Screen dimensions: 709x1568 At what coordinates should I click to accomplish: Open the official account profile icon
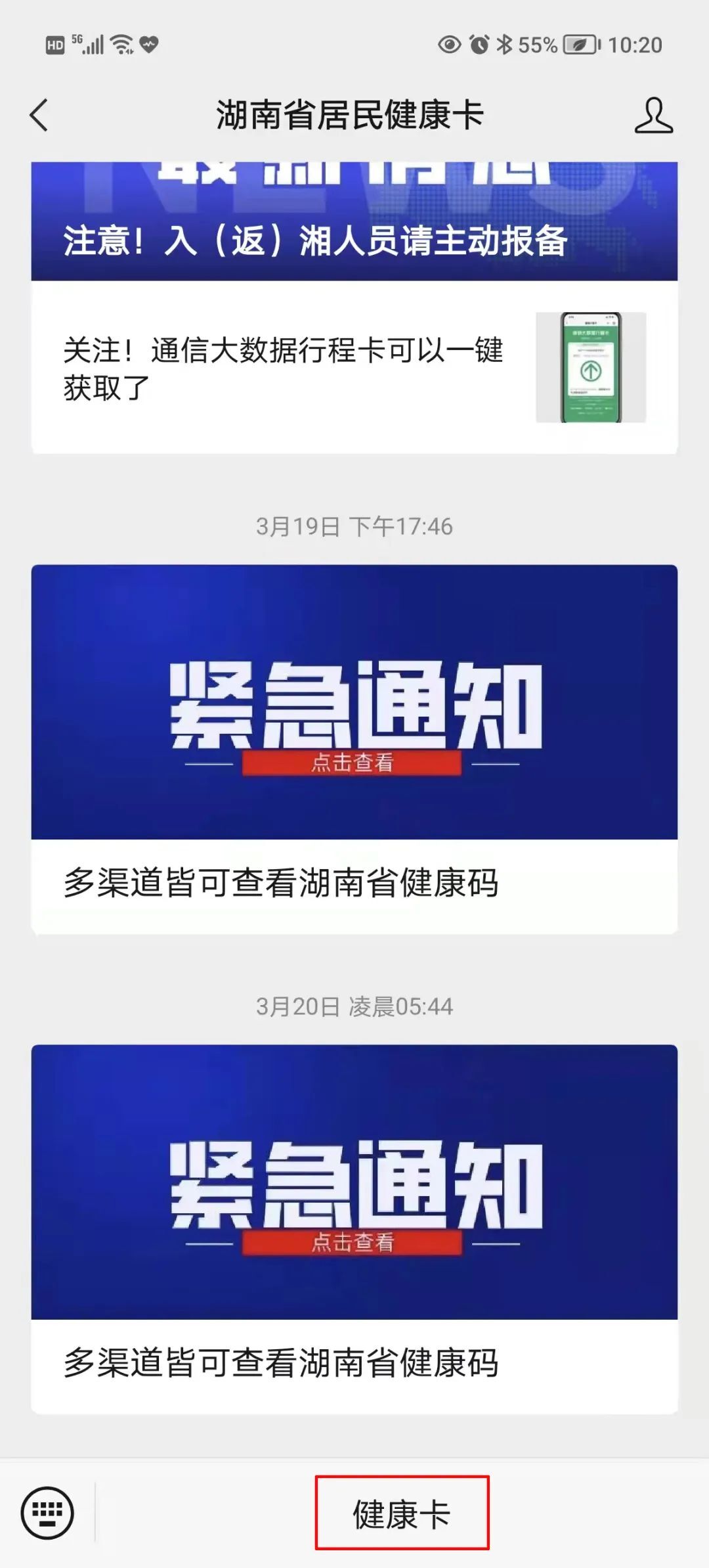(x=653, y=116)
